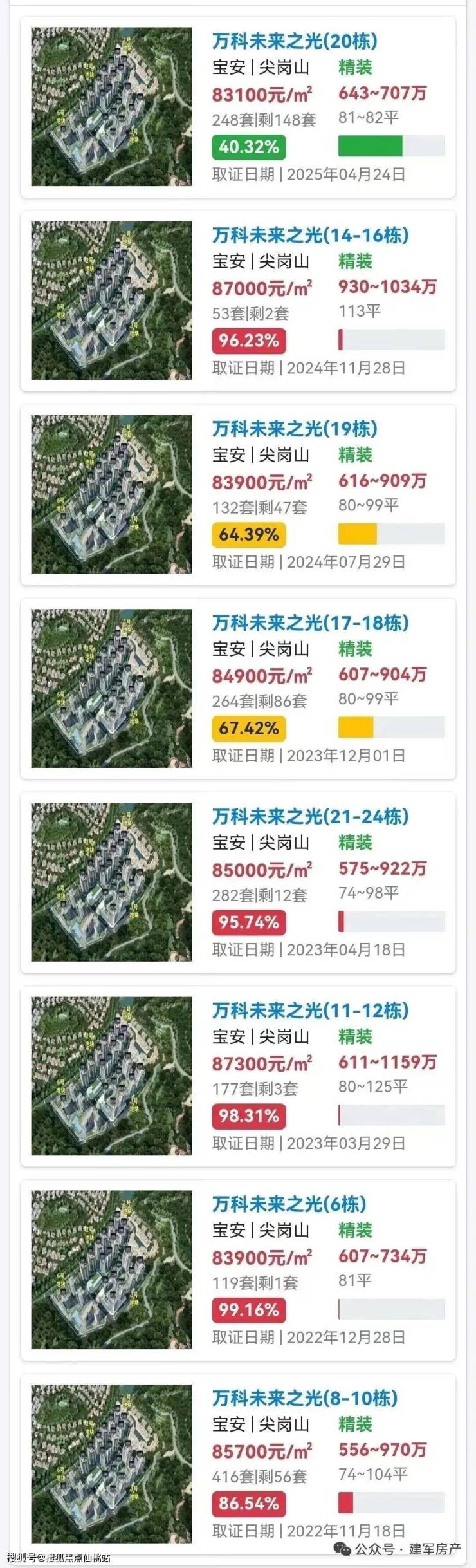Open the 万科未来之光(6栋) listing
This screenshot has height=1568, width=476.
(x=238, y=1269)
